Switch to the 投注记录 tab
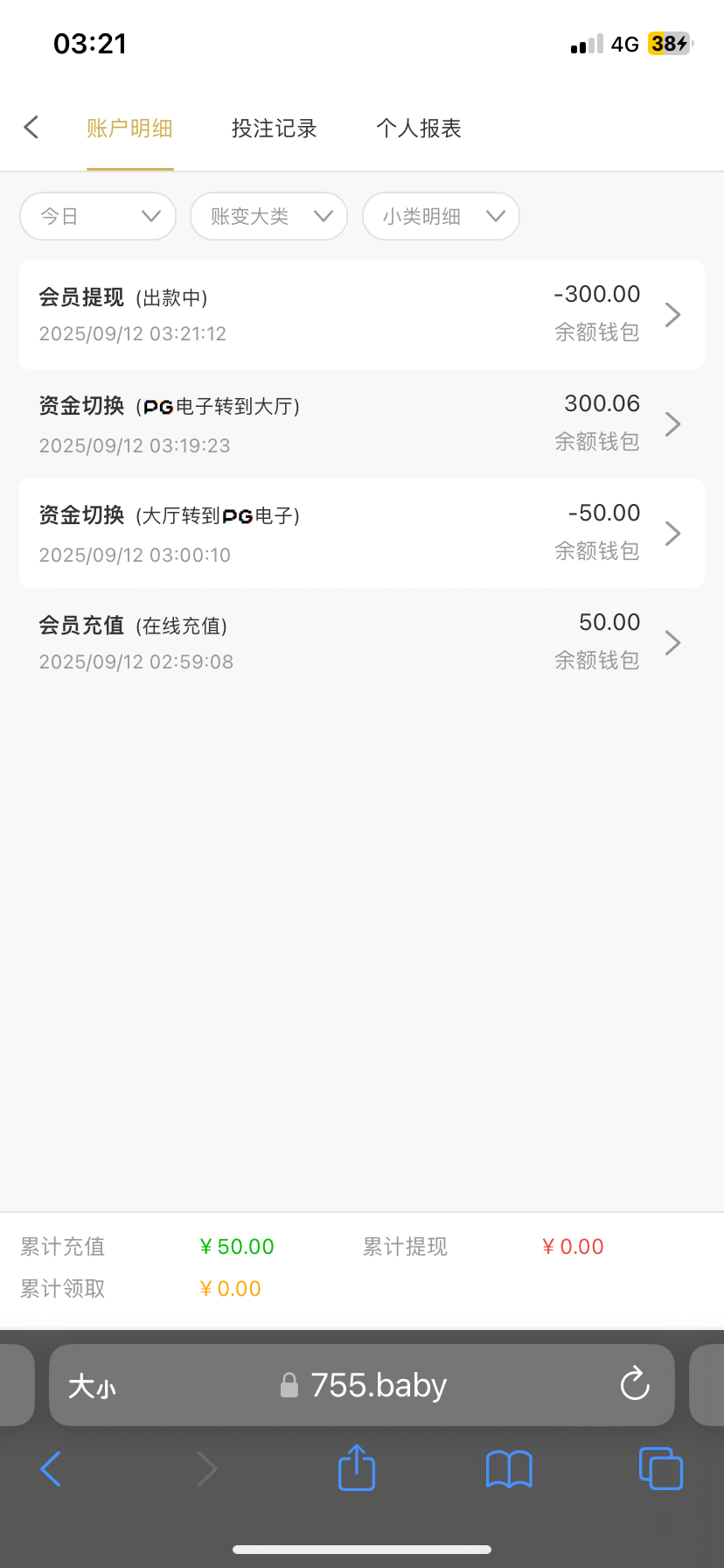Image resolution: width=724 pixels, height=1568 pixels. point(274,129)
